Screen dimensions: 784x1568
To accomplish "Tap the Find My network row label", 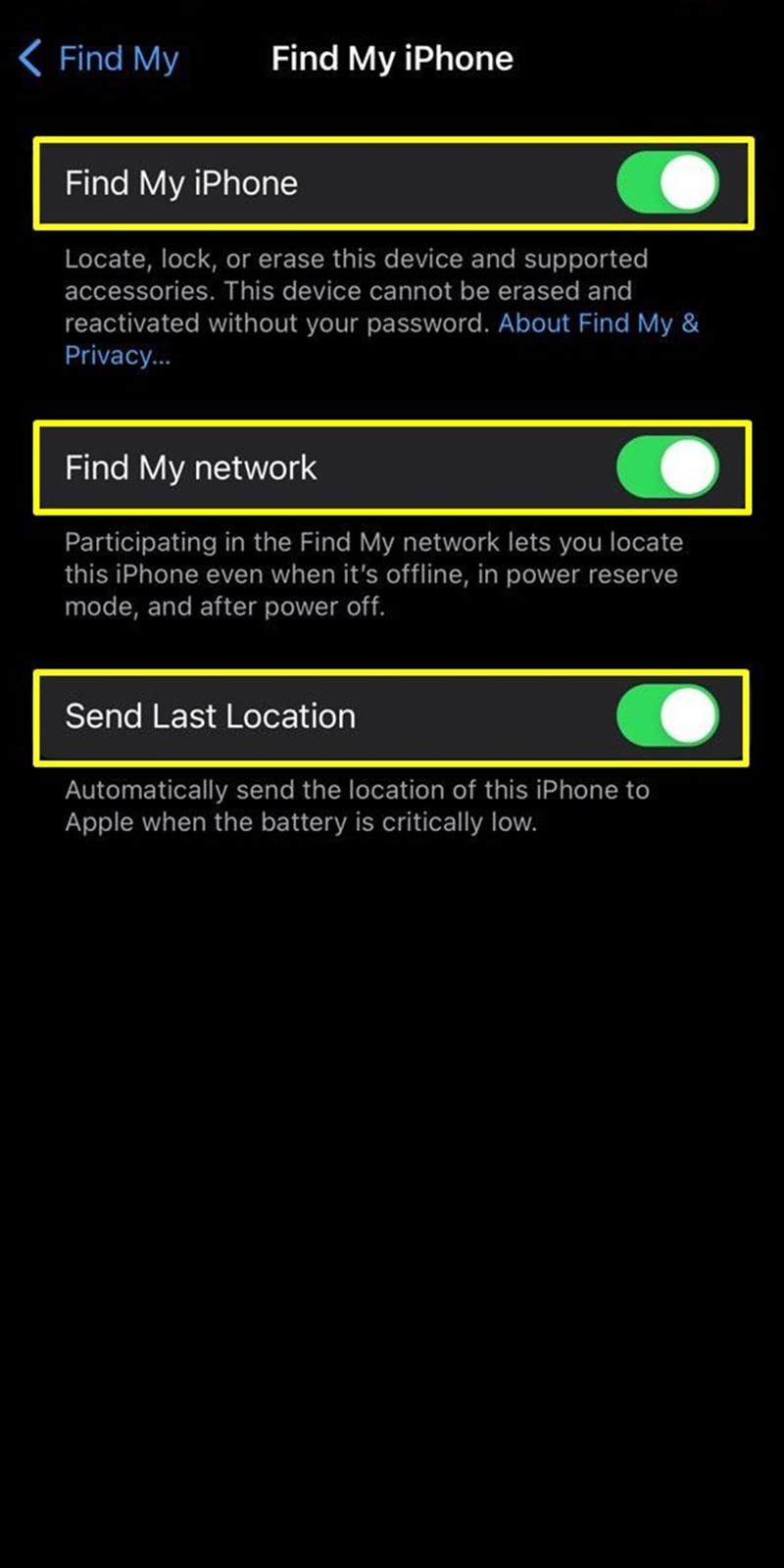I will (x=190, y=467).
